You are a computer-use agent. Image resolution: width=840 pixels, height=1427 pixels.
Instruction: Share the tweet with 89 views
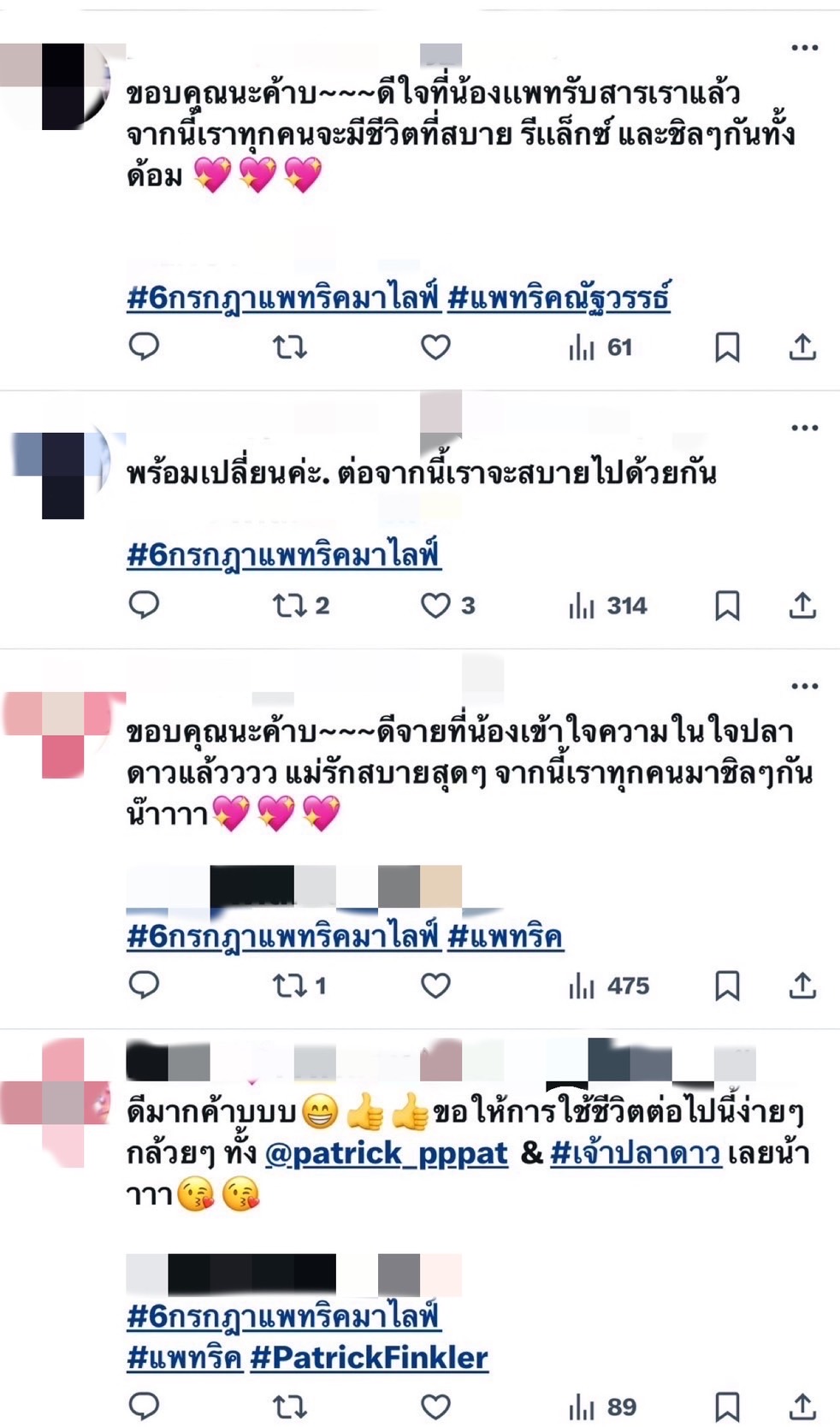click(x=802, y=1406)
